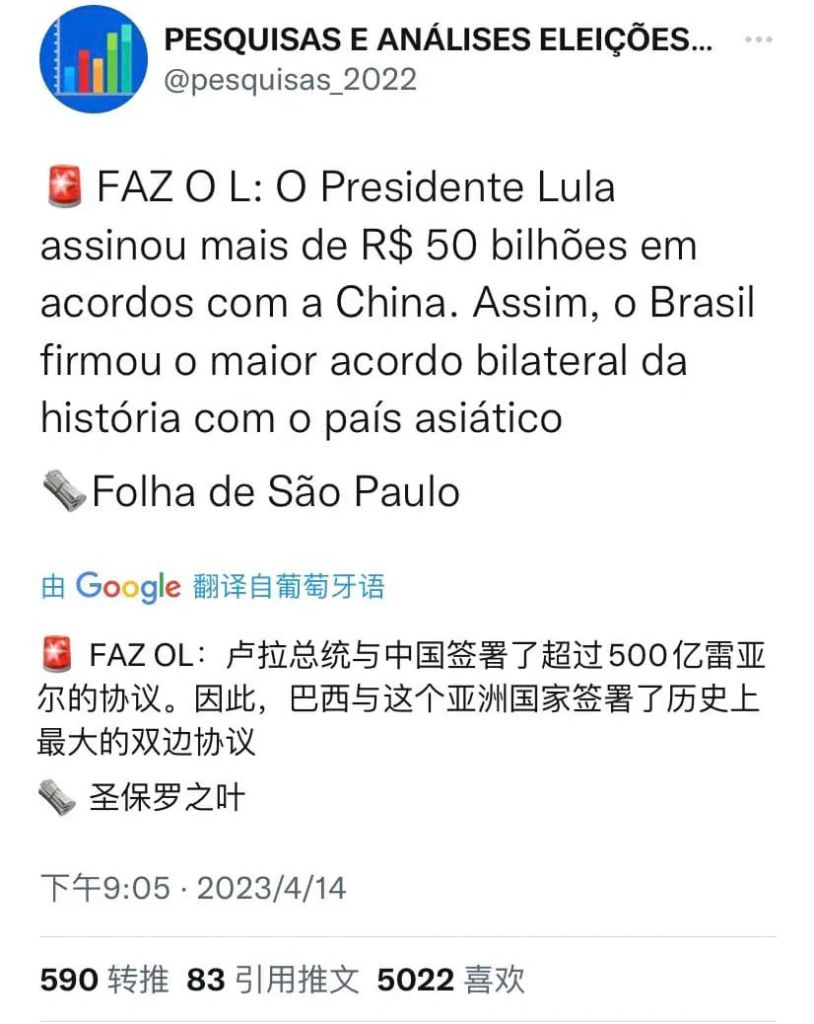Tap the Google translated-from-Portuguese label
This screenshot has height=1024, width=814.
[213, 586]
